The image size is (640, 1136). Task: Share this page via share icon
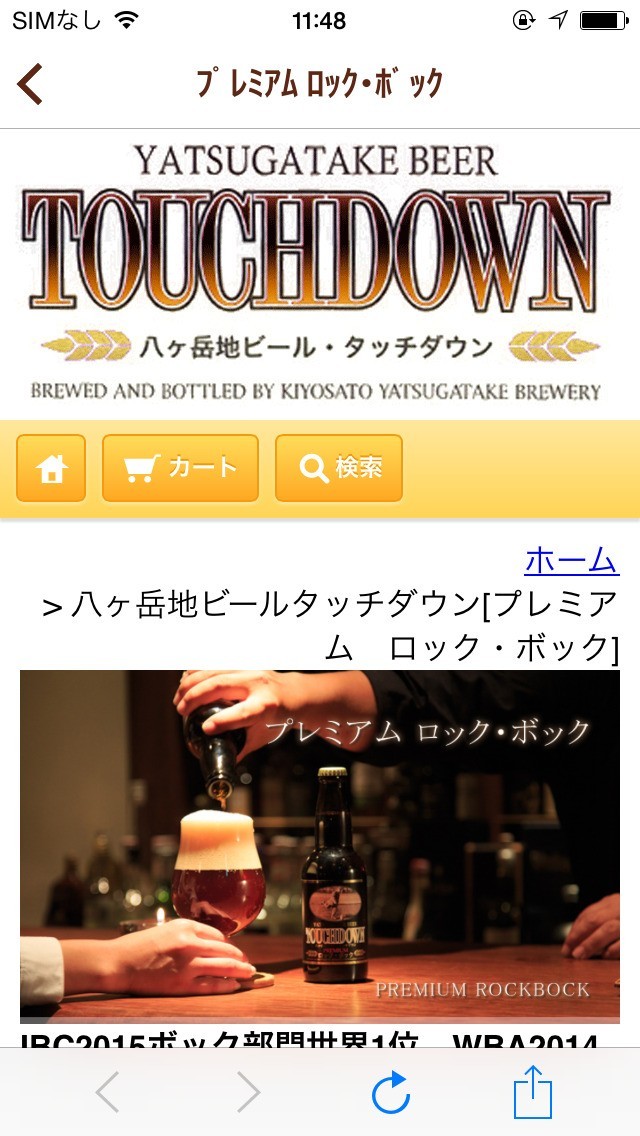pyautogui.click(x=533, y=1093)
